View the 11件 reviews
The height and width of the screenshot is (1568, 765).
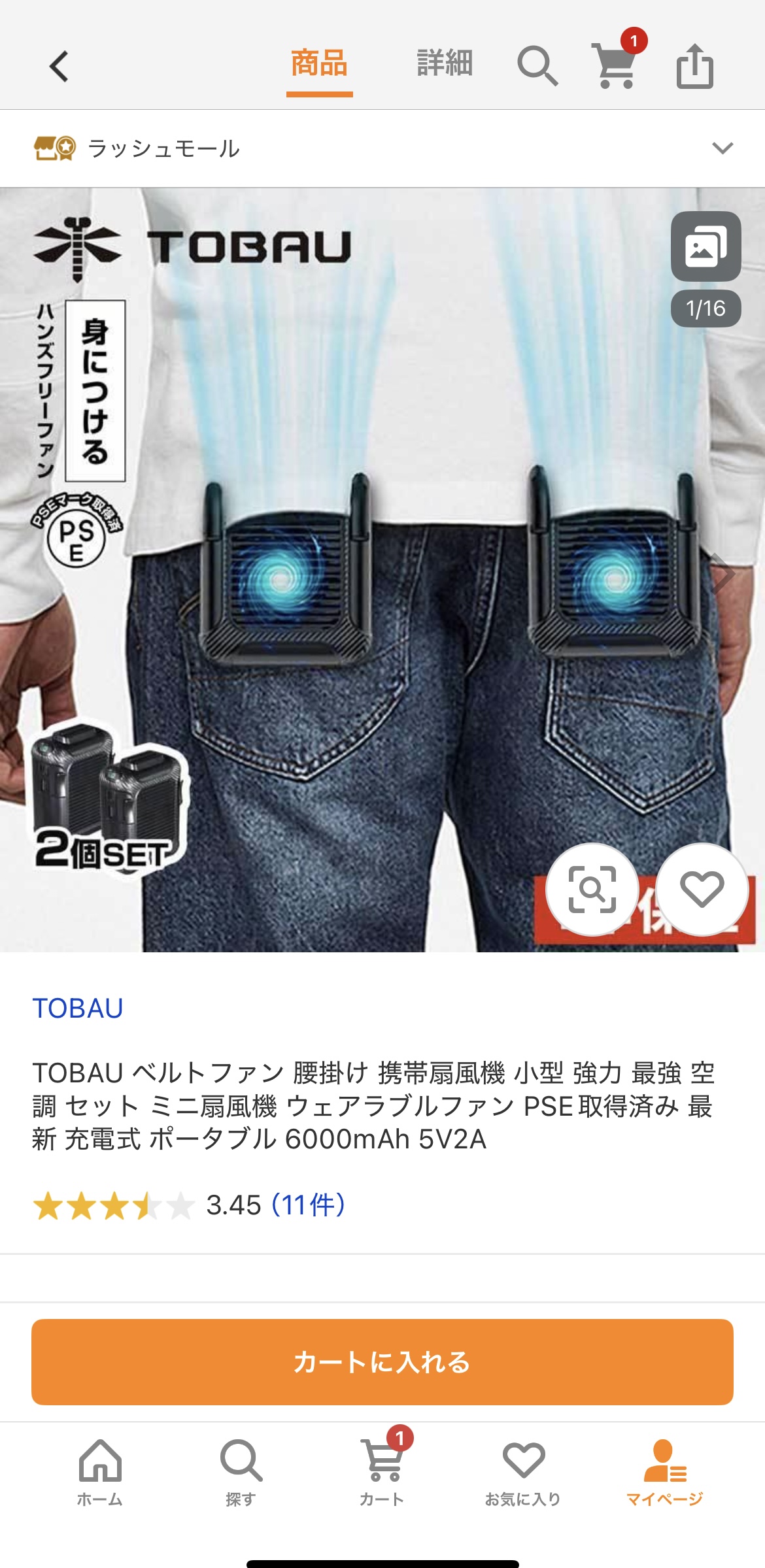click(x=308, y=1205)
